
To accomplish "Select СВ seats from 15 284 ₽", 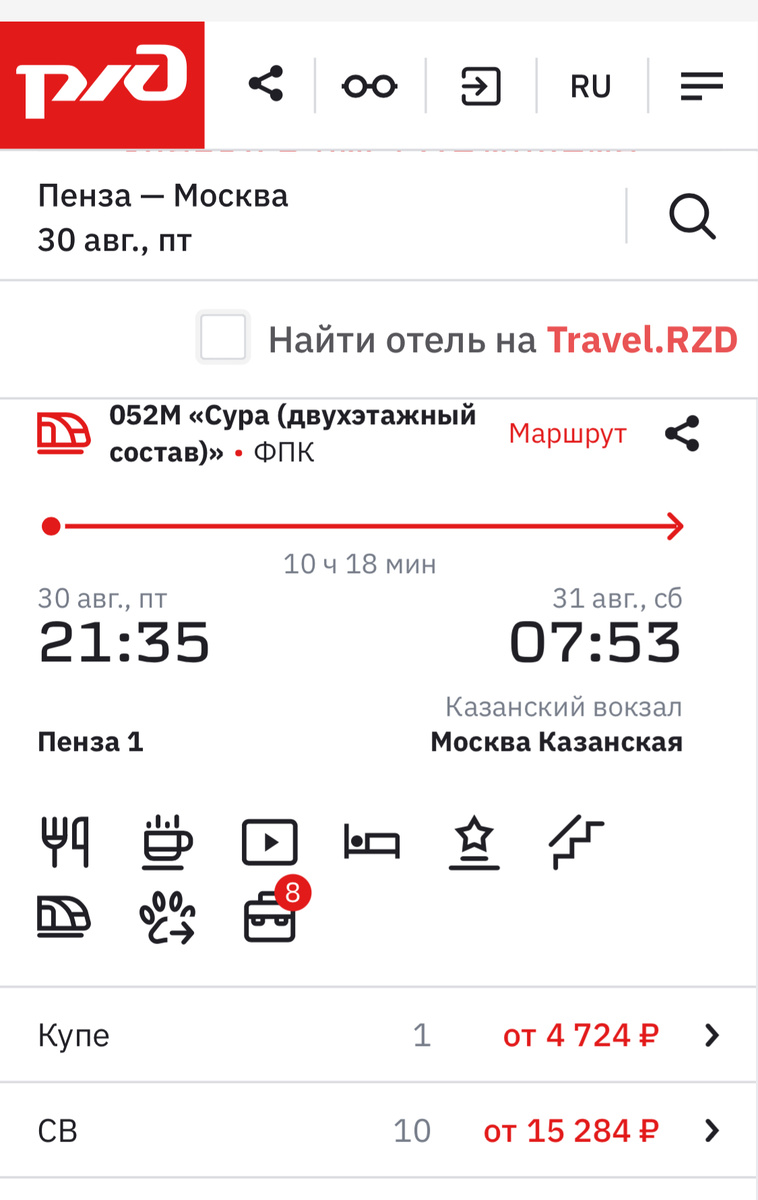I will [x=378, y=1131].
